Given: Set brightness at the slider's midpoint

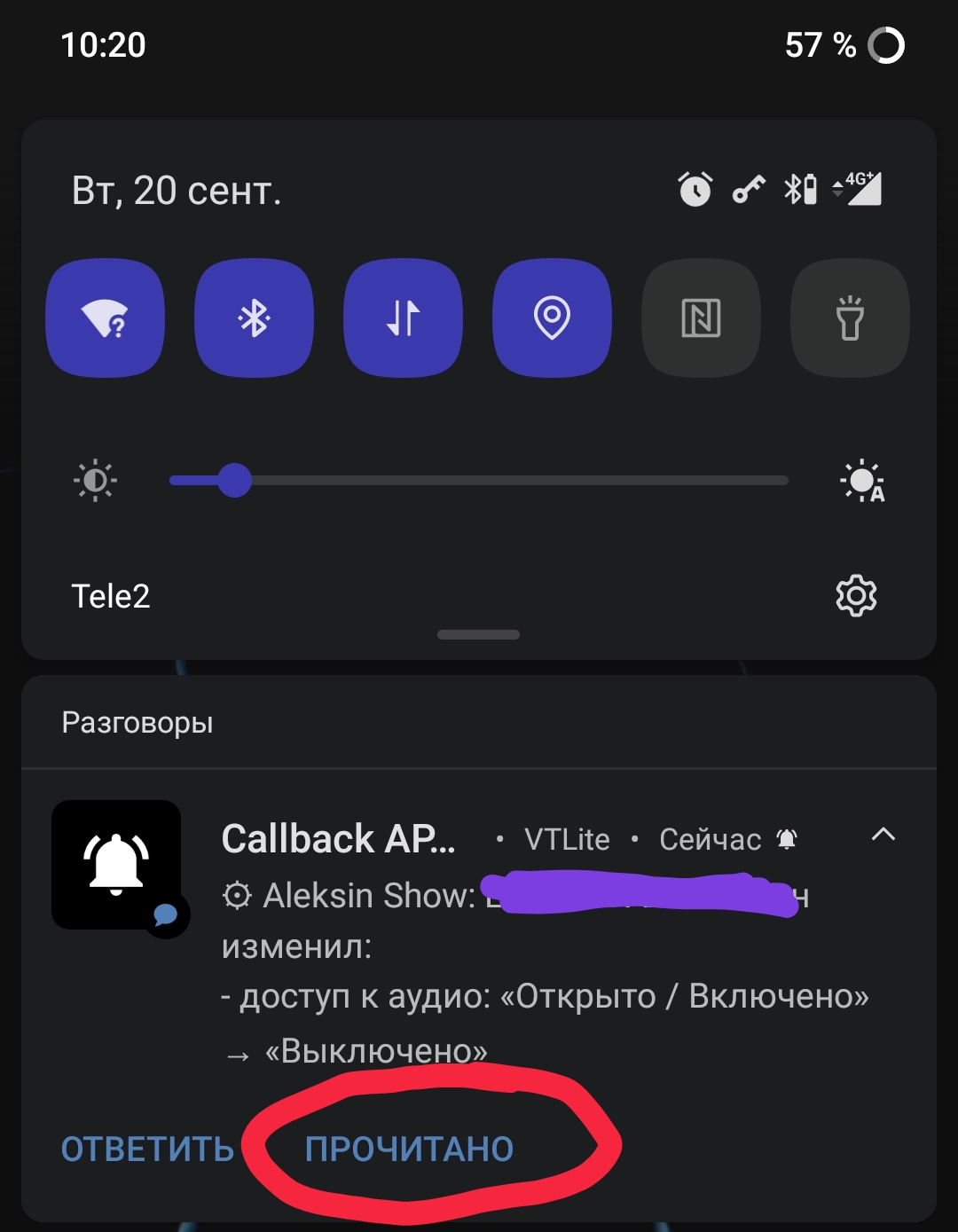Looking at the screenshot, I should point(479,481).
